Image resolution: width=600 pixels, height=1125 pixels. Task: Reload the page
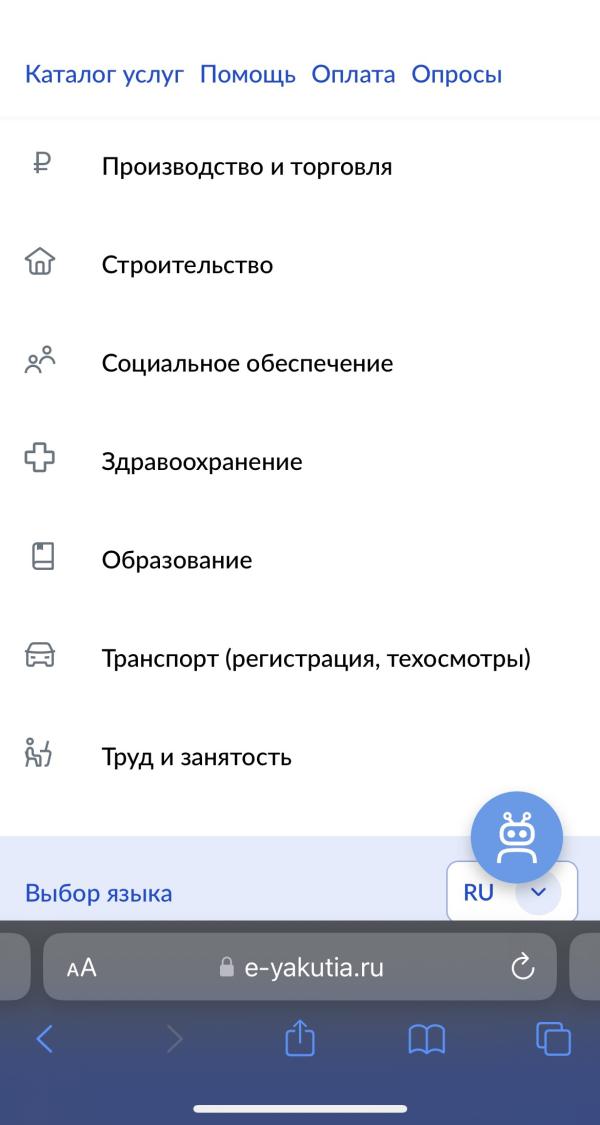pos(522,967)
